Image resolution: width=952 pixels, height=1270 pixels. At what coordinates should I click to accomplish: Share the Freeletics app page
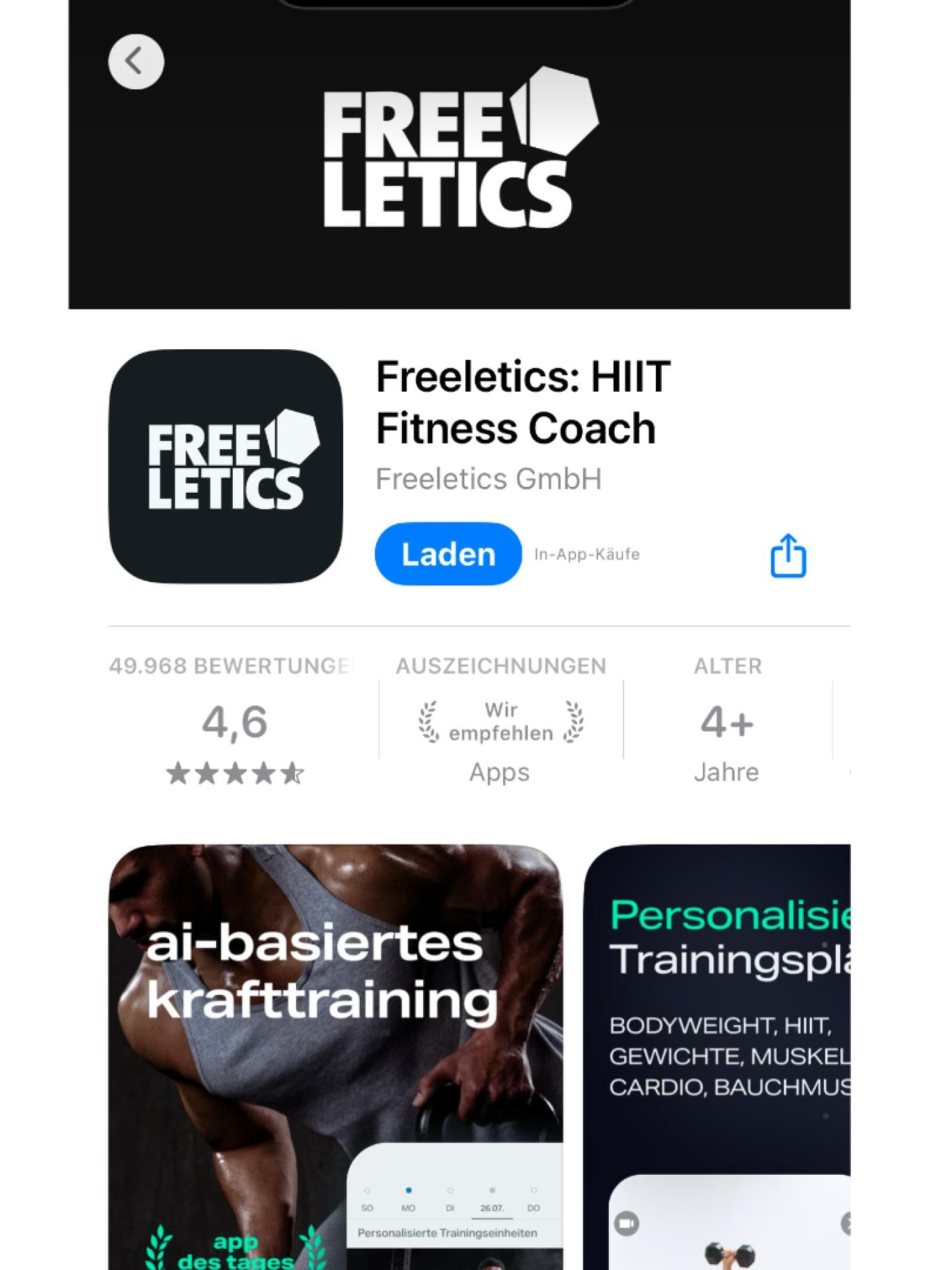coord(788,556)
